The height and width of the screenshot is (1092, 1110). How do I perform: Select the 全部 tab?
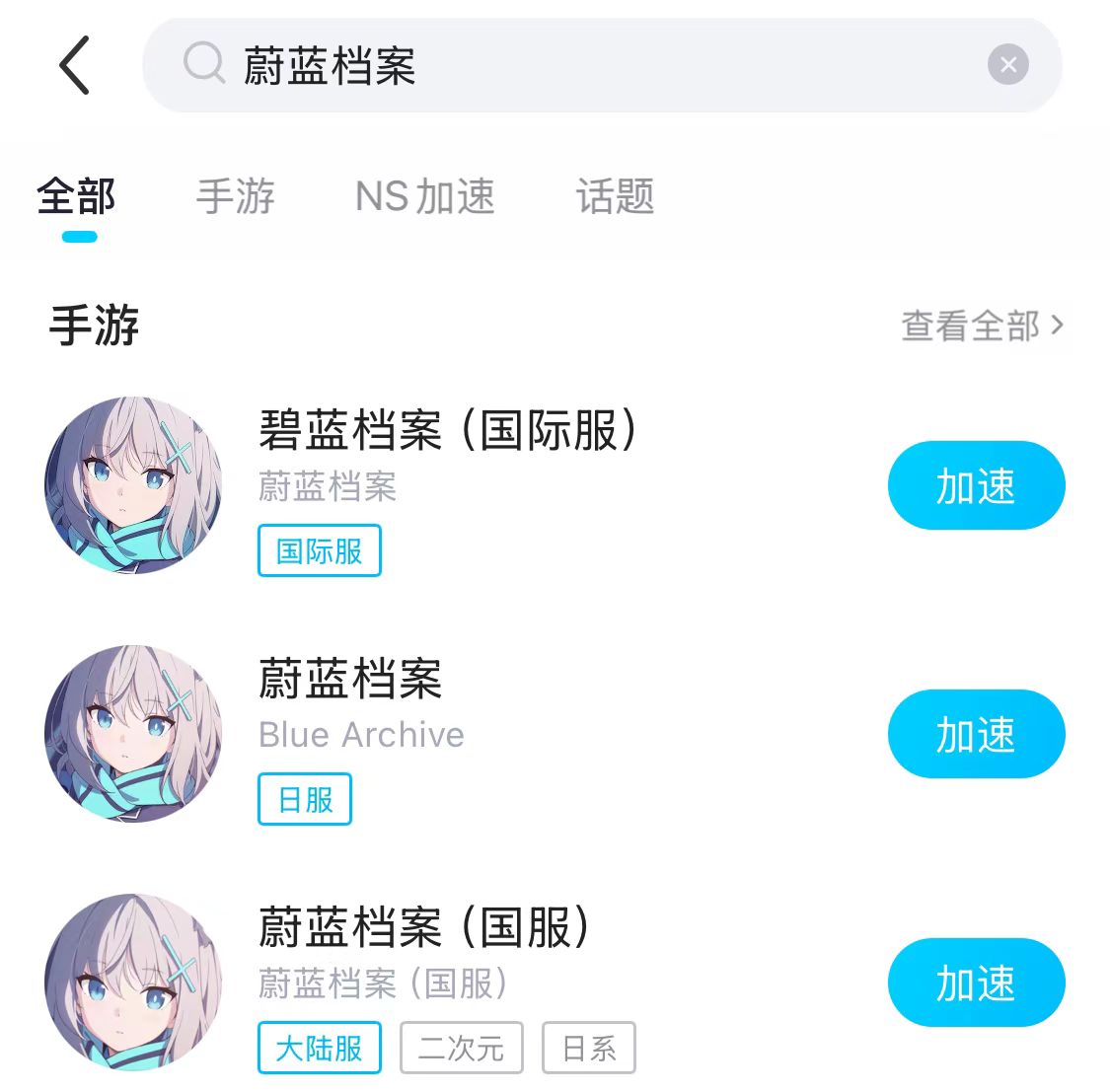77,196
